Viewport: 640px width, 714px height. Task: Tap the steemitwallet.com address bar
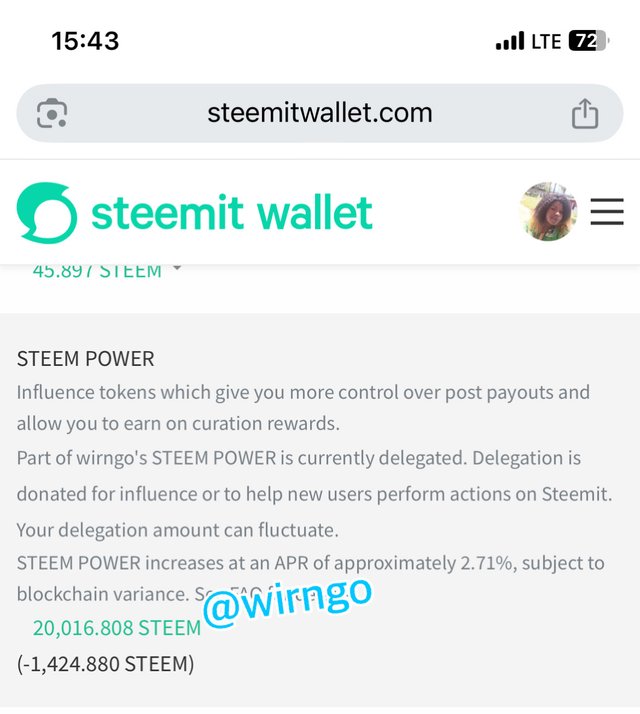tap(319, 113)
